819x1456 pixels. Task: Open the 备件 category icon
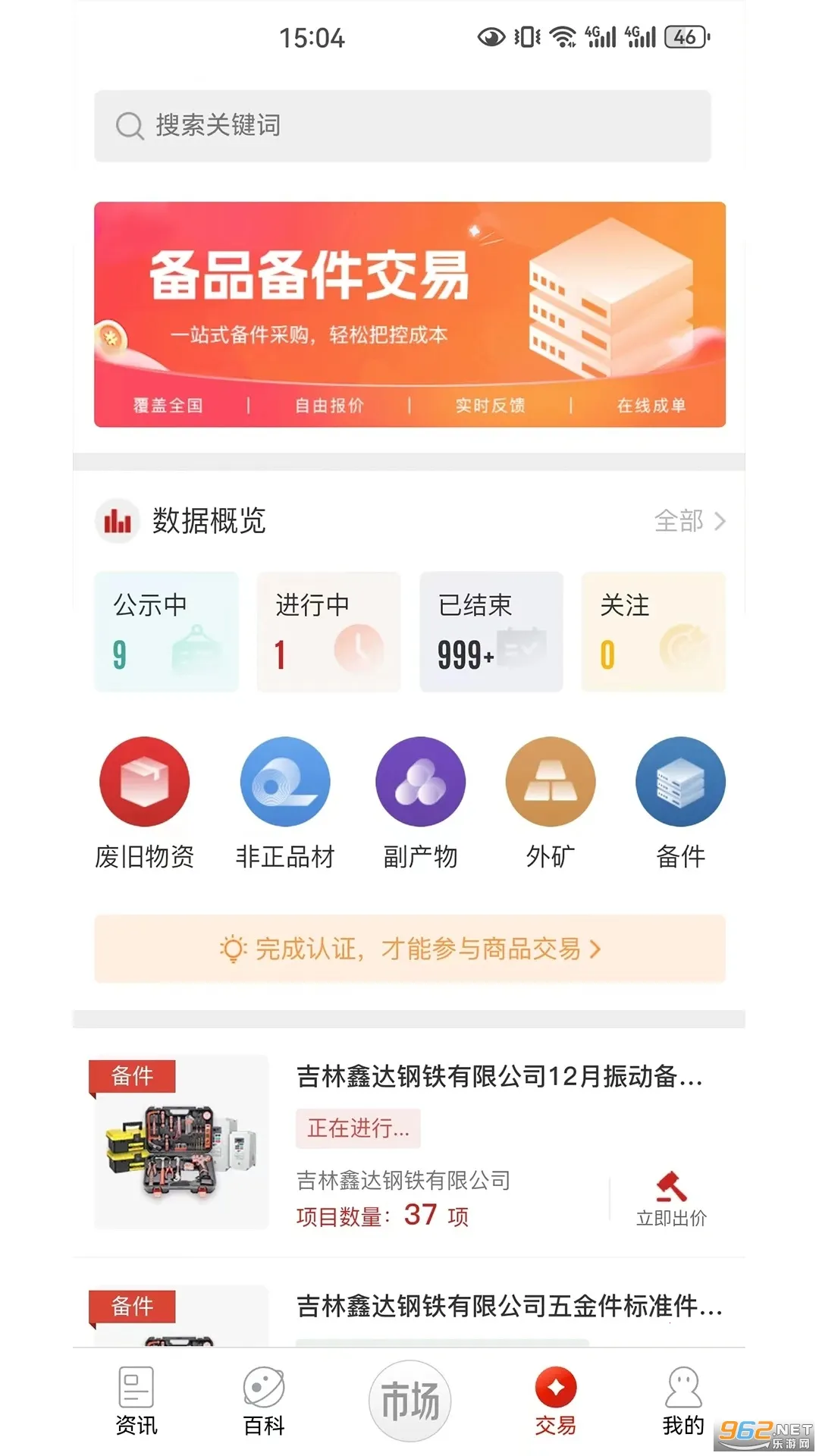coord(680,782)
